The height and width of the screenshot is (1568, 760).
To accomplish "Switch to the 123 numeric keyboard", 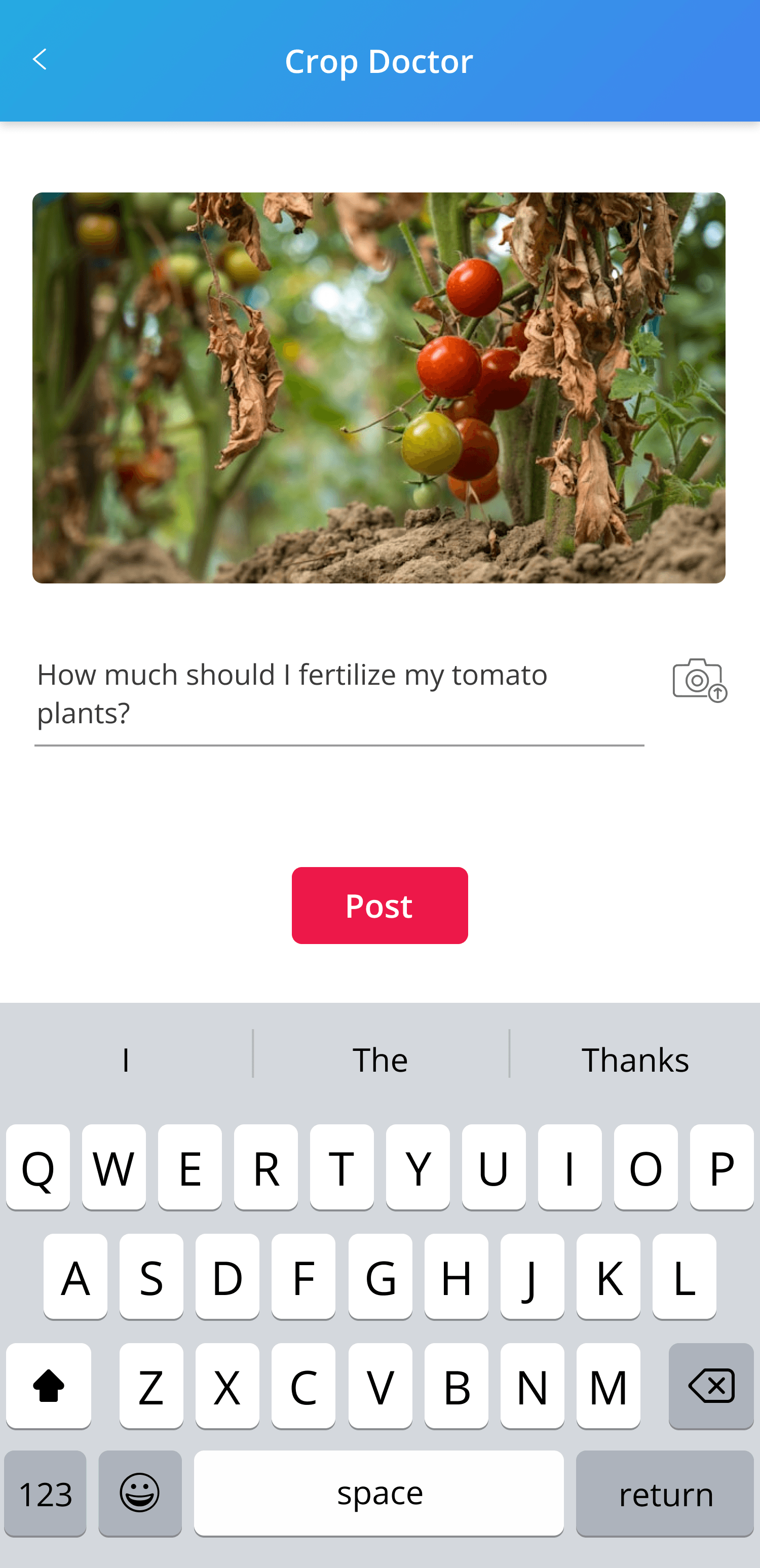I will 46,1493.
